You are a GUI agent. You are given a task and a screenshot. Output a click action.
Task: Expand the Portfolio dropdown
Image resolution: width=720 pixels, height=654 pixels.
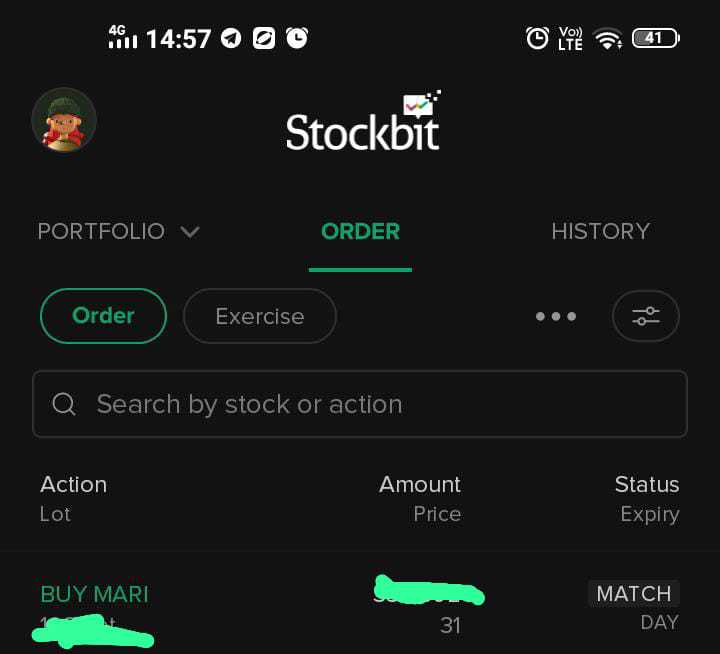pos(118,232)
